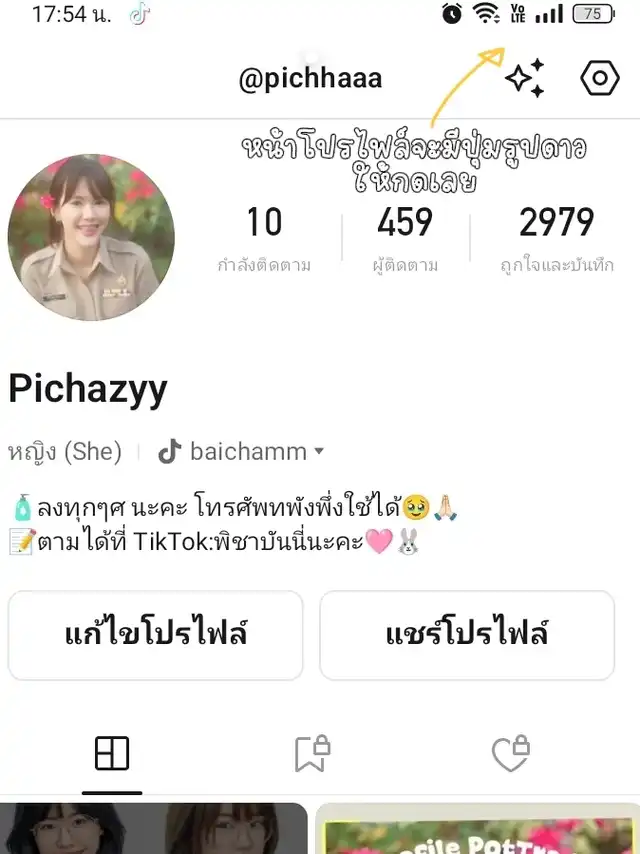Open the list of 459 followers

405,237
